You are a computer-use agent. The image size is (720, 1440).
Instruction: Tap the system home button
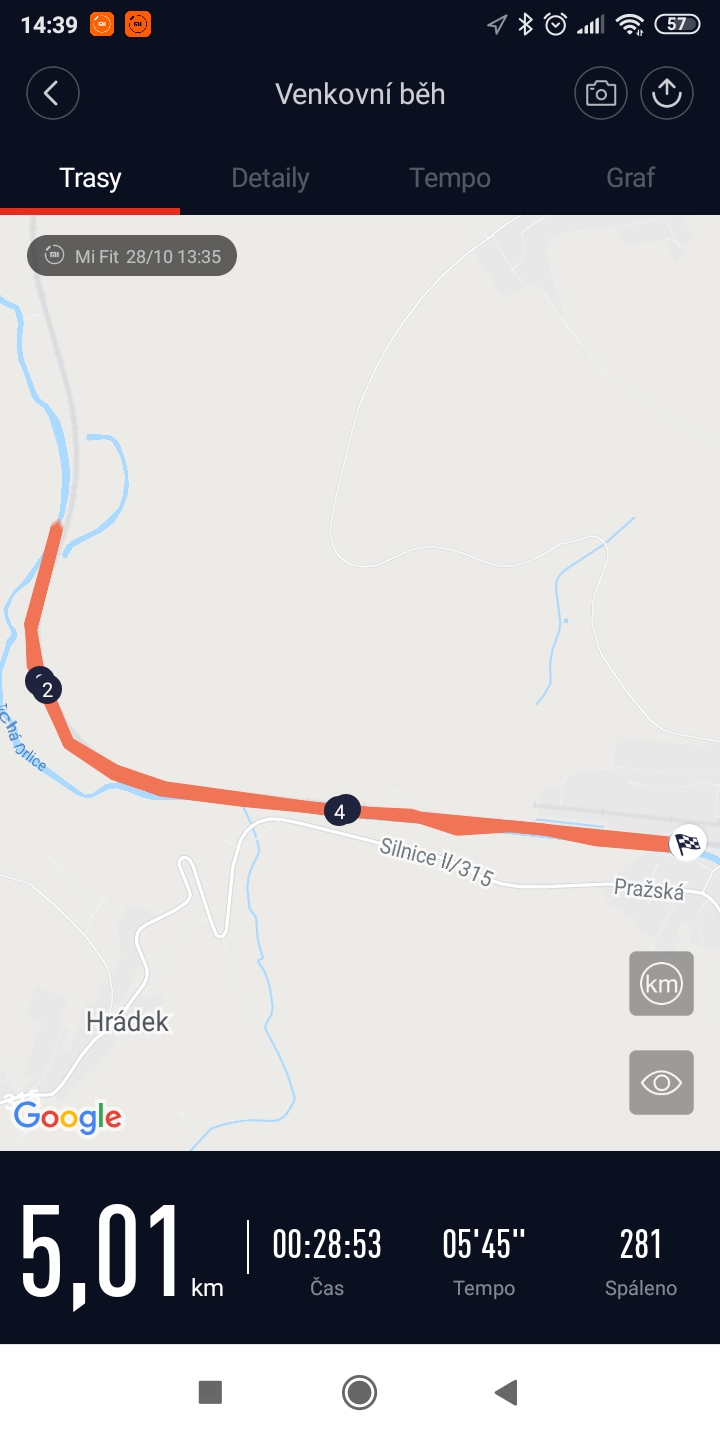click(359, 1392)
